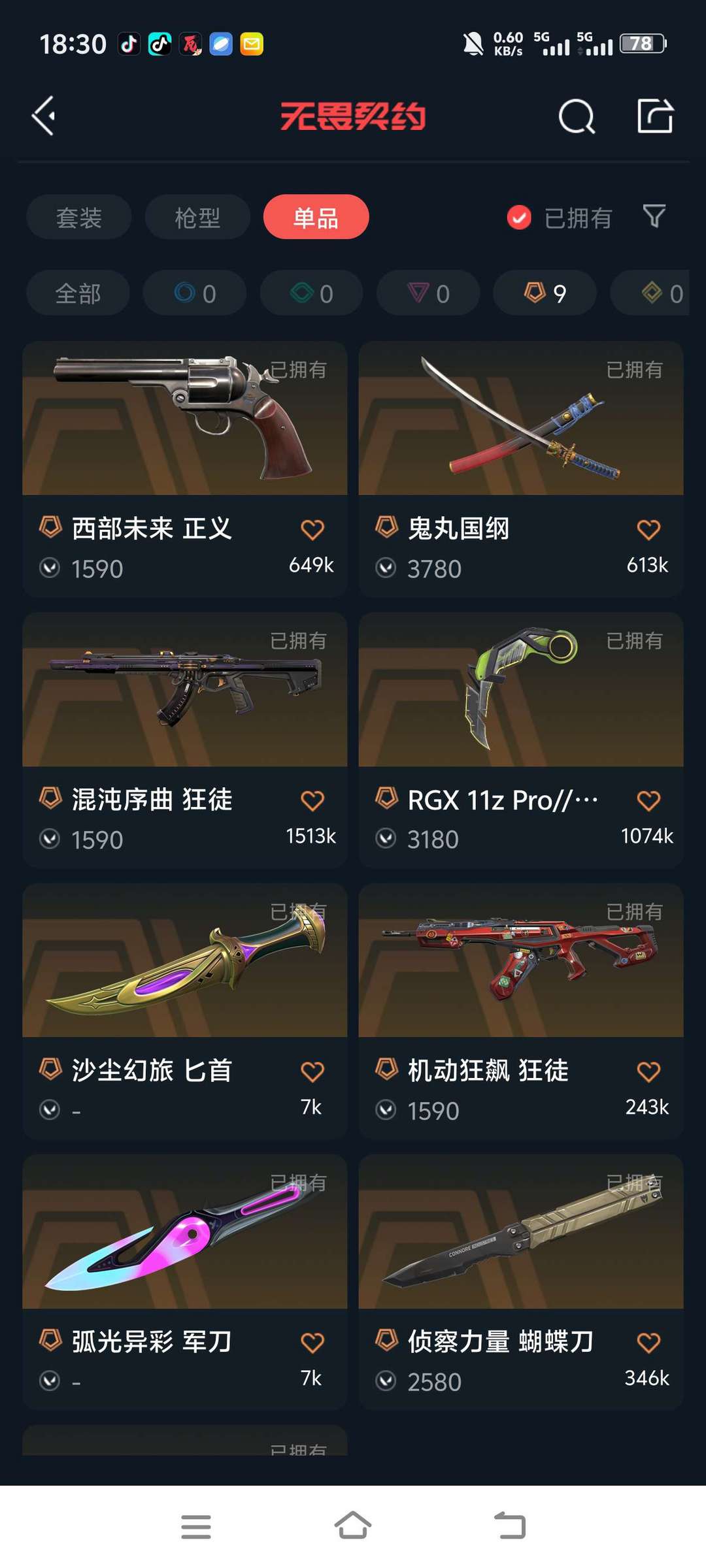The width and height of the screenshot is (706, 1568).
Task: Like the 混沌序曲 狂徒 skin
Action: pyautogui.click(x=312, y=800)
